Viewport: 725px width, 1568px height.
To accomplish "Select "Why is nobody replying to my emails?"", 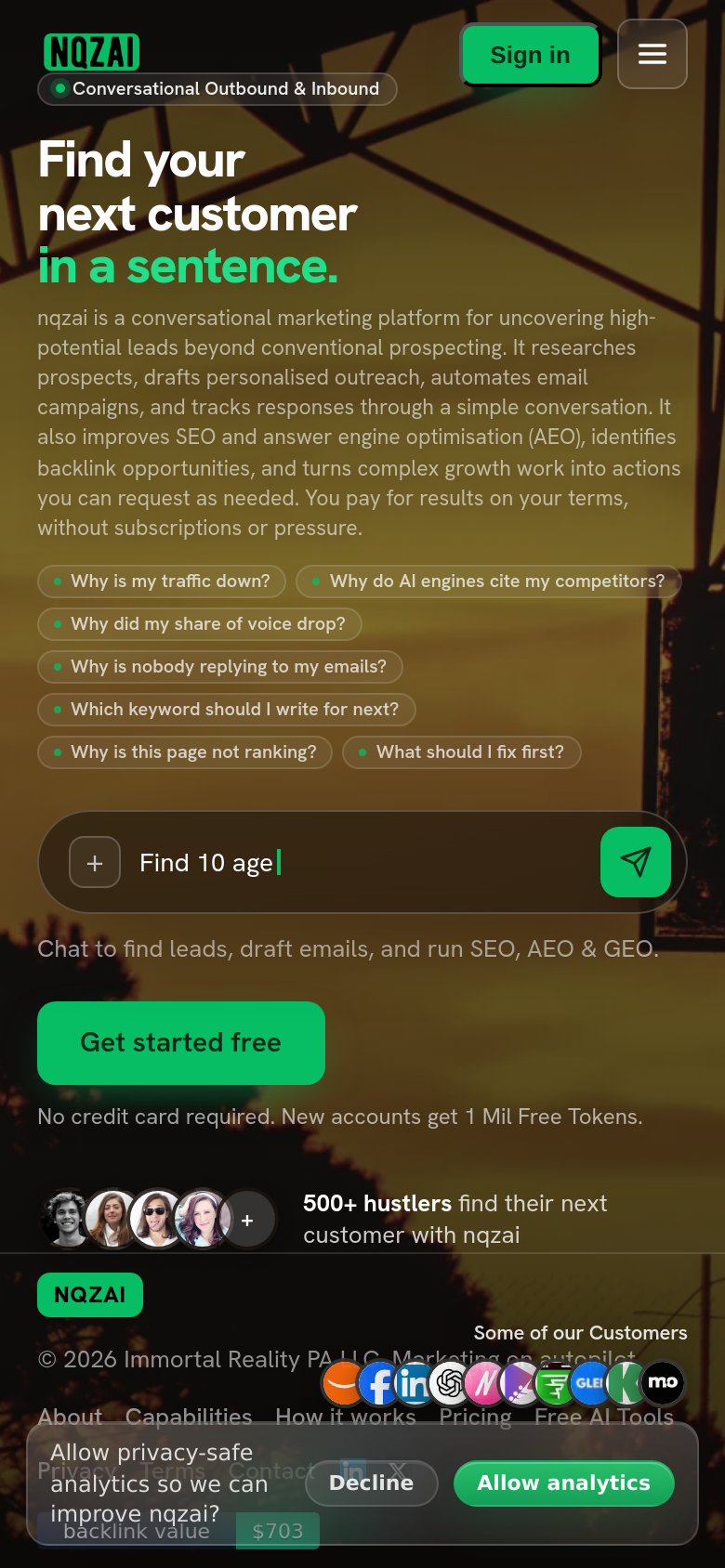I will (x=220, y=667).
